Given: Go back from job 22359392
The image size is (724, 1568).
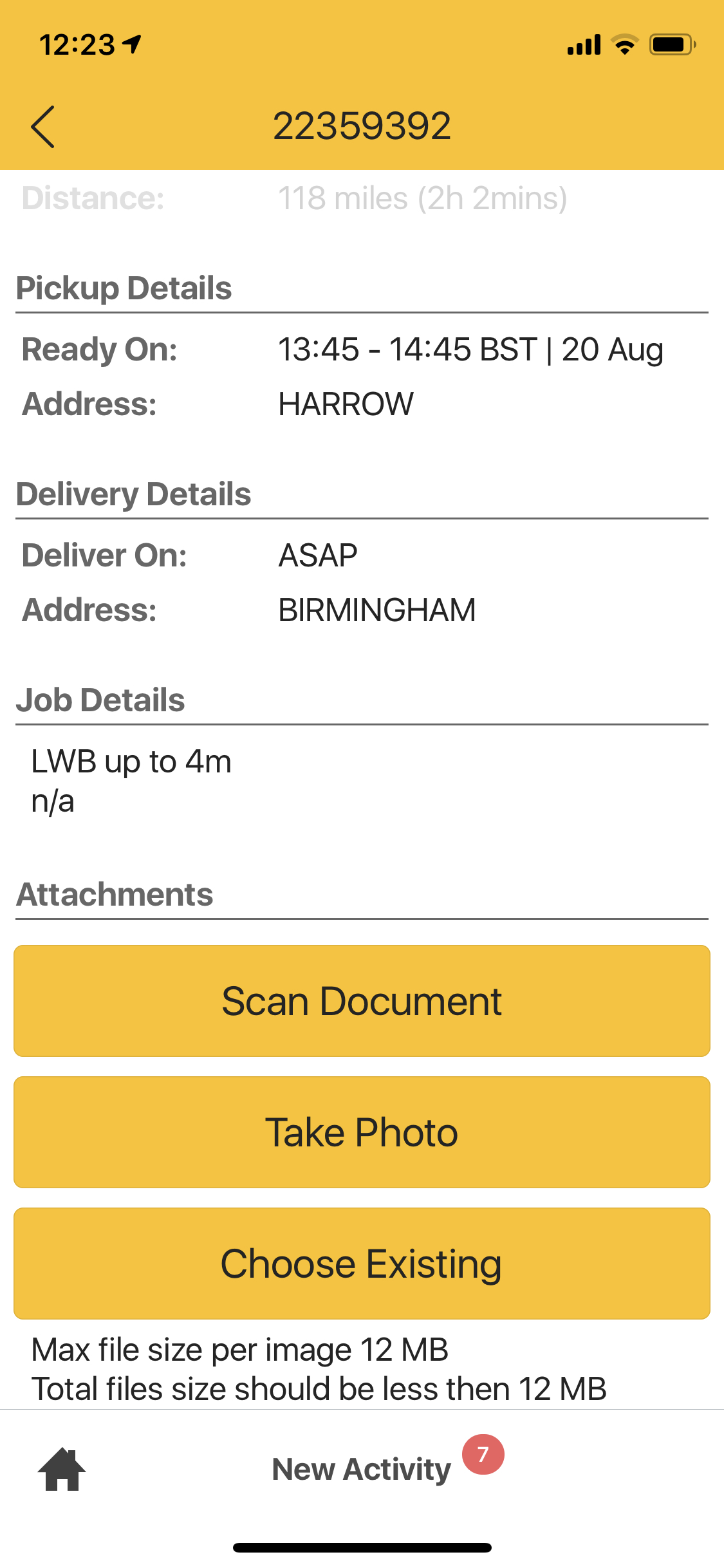Looking at the screenshot, I should 43,127.
